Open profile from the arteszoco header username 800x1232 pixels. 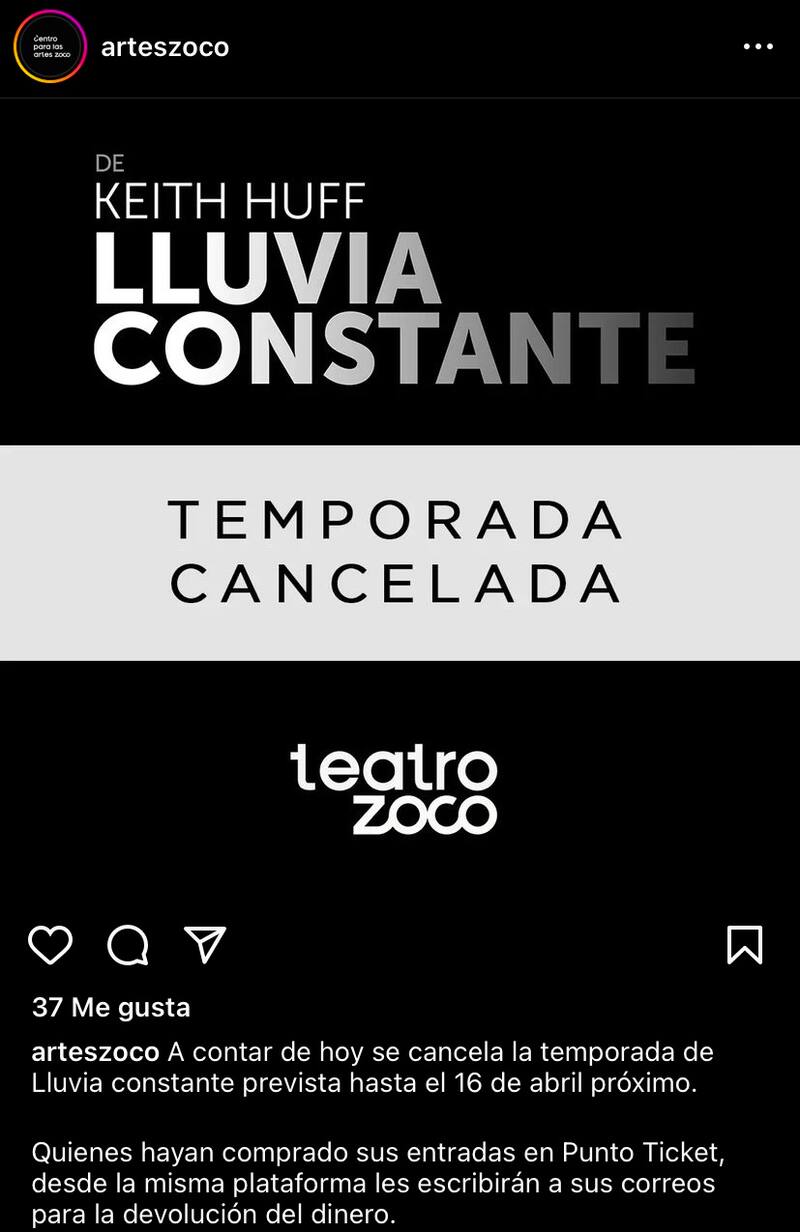pyautogui.click(x=167, y=45)
